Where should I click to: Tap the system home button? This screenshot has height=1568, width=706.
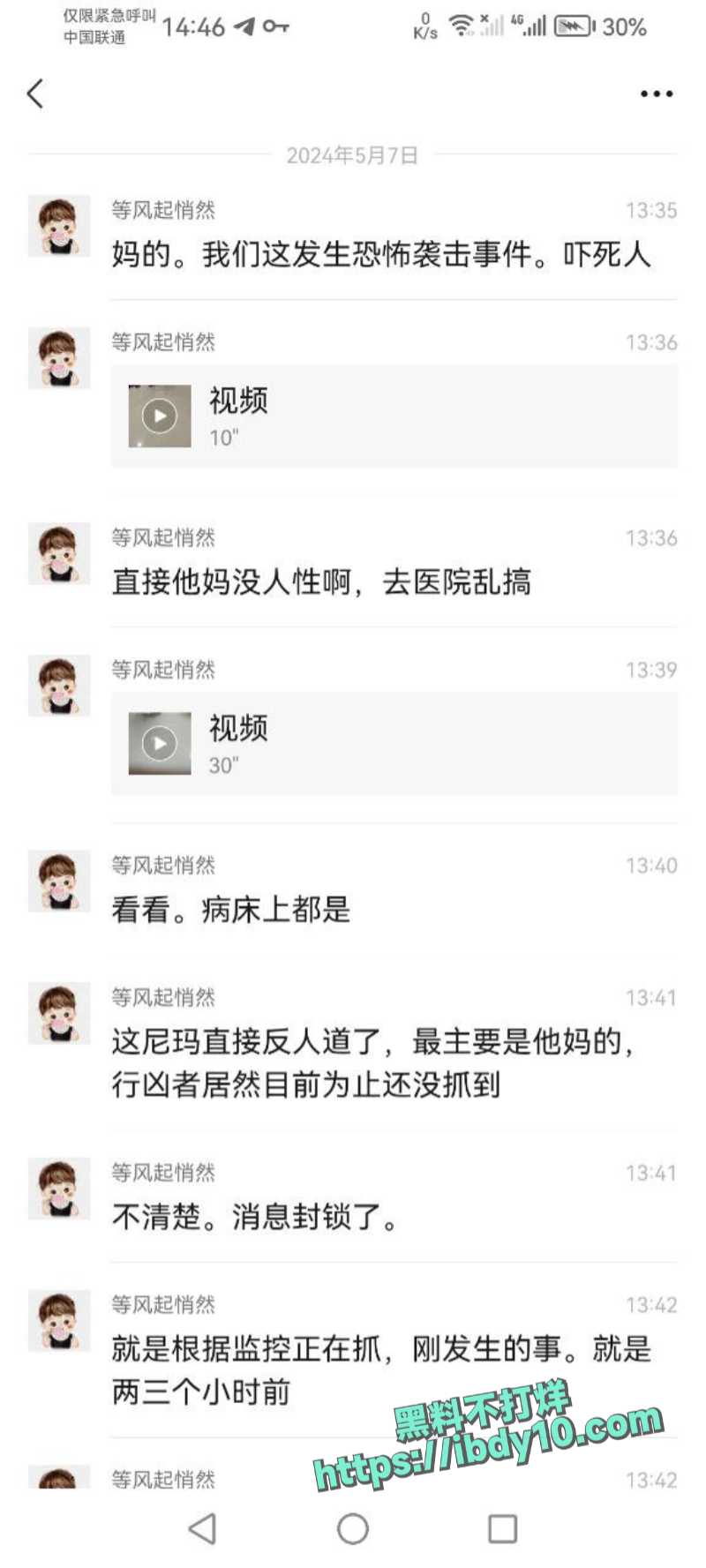point(353,1528)
